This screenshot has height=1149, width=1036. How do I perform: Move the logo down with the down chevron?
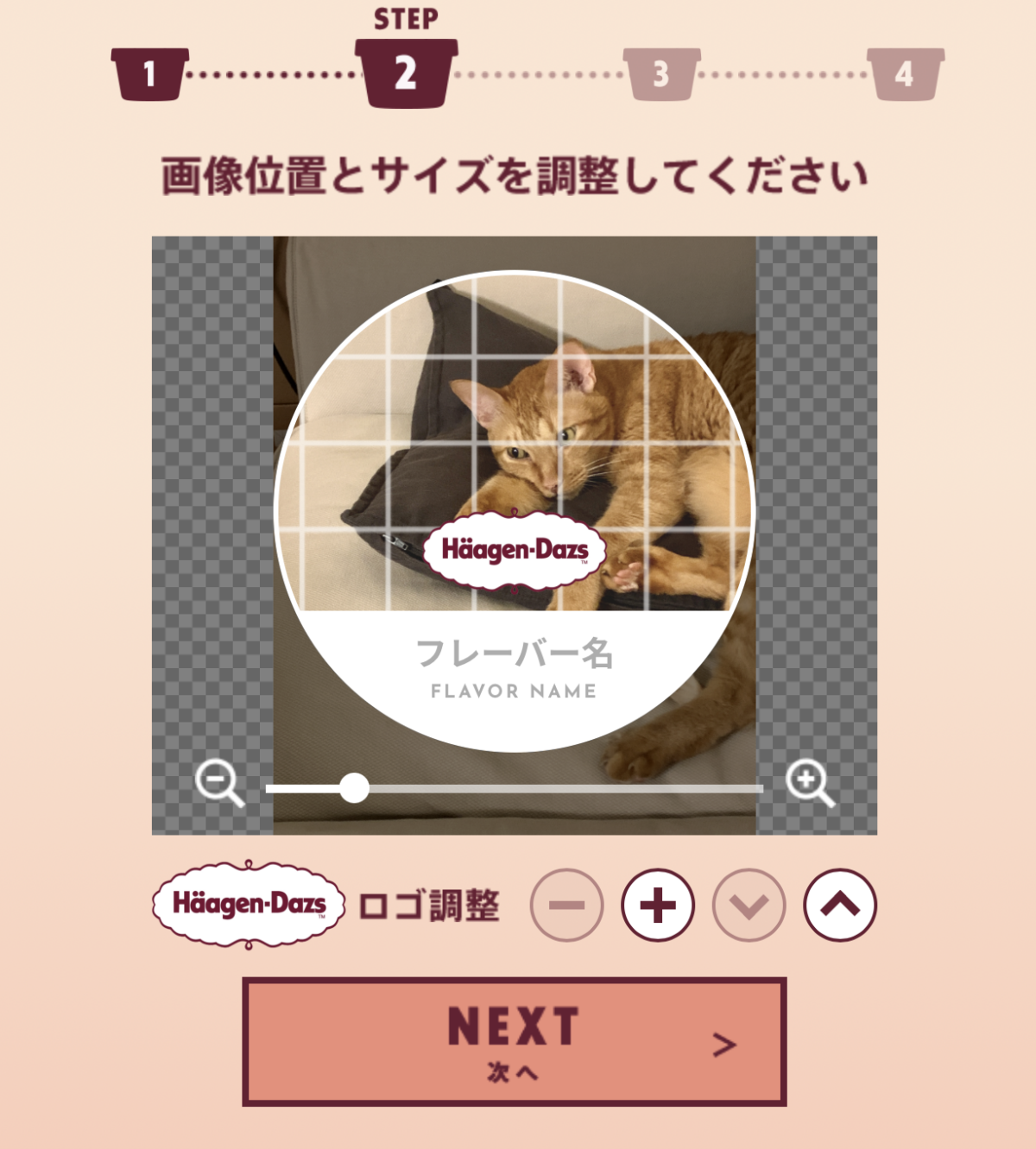click(749, 905)
